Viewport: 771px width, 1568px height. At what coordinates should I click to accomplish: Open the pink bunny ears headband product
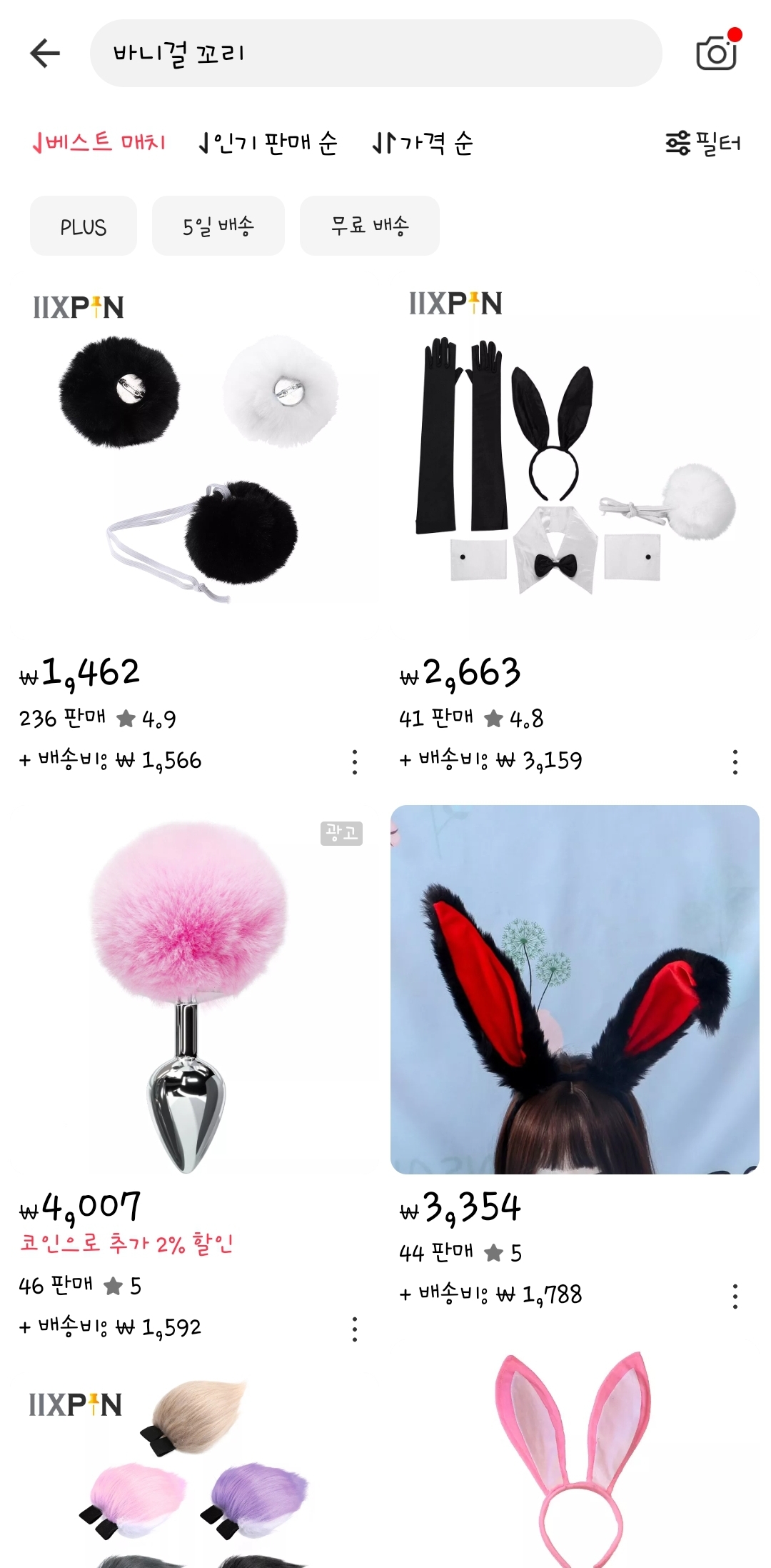point(575,1457)
